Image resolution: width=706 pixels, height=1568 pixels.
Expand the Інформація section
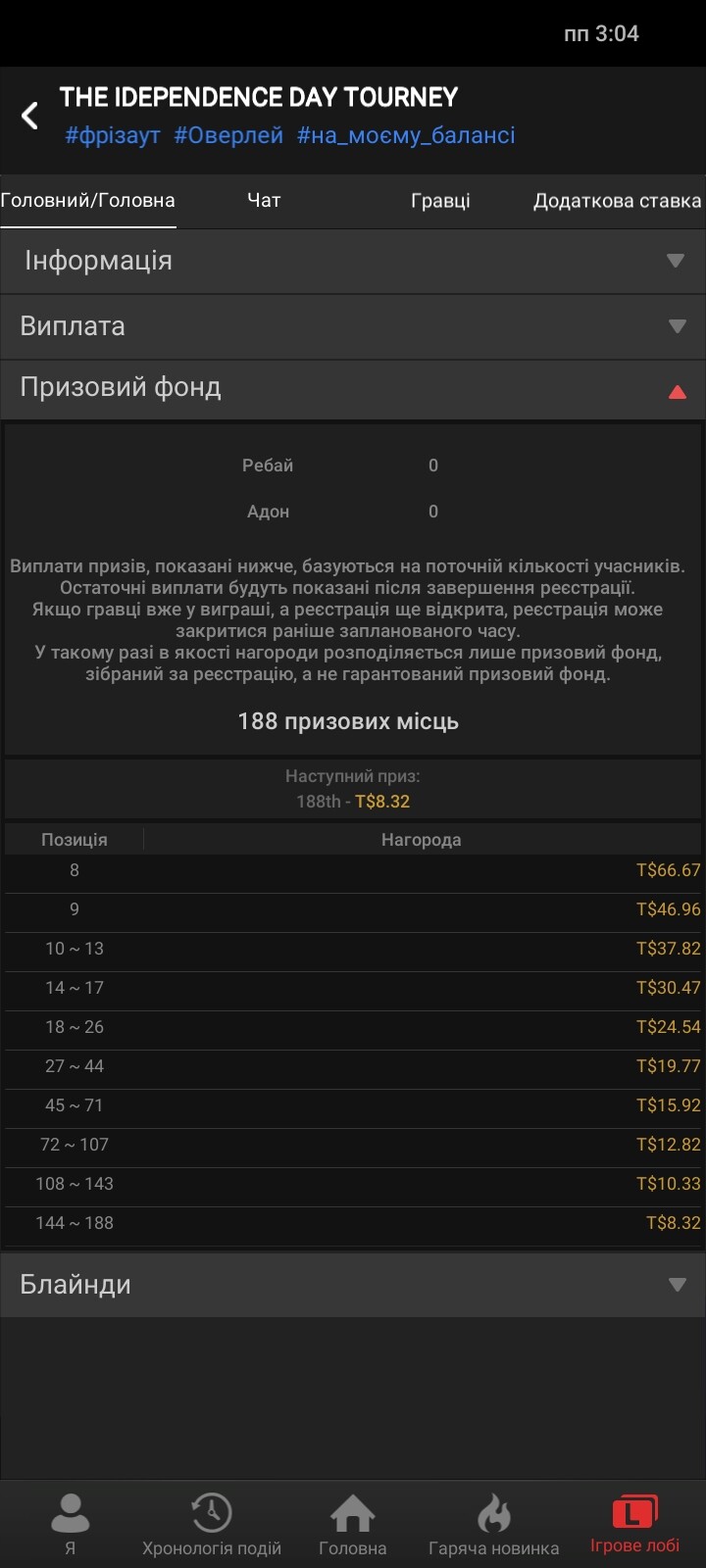point(353,261)
